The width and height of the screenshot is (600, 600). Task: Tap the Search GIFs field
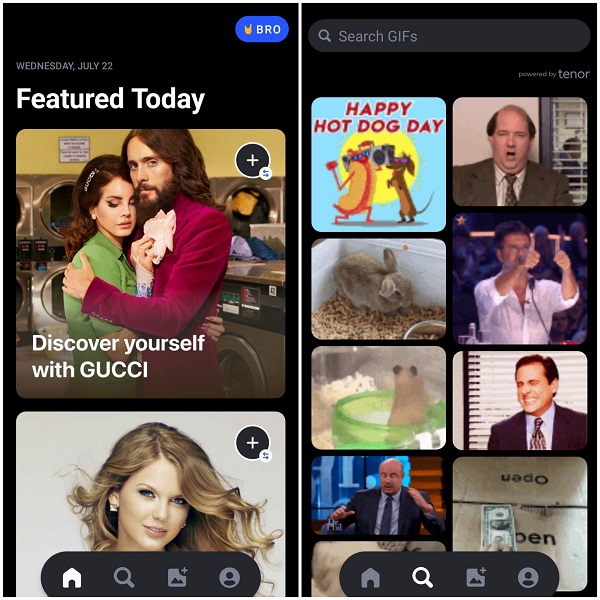pos(448,36)
